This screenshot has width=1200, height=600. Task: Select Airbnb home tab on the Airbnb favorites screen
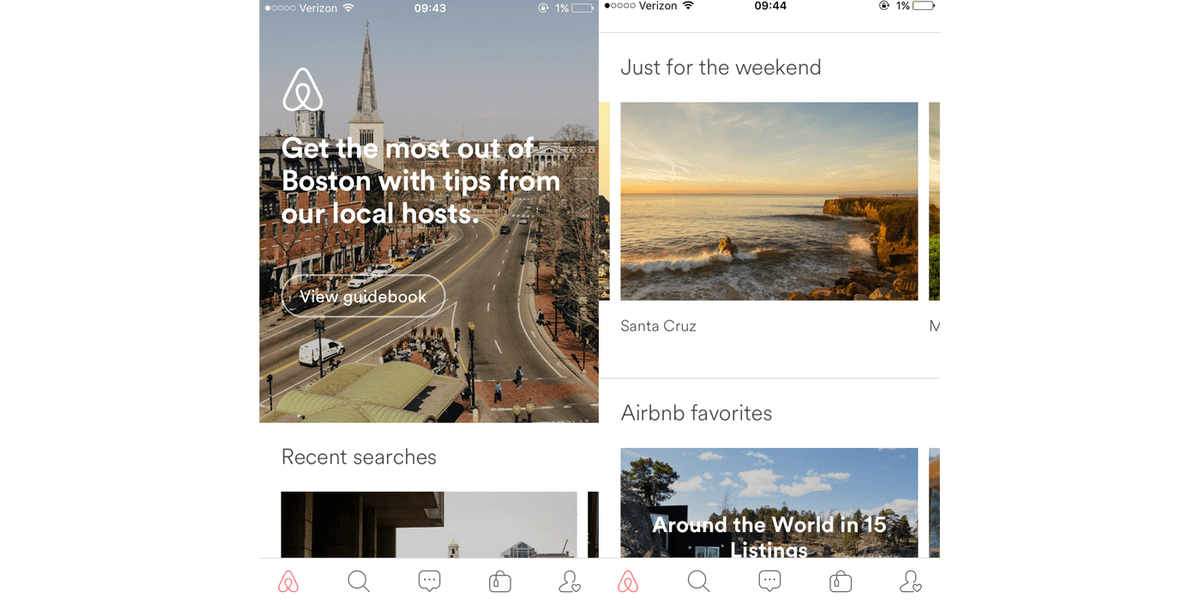pyautogui.click(x=628, y=581)
